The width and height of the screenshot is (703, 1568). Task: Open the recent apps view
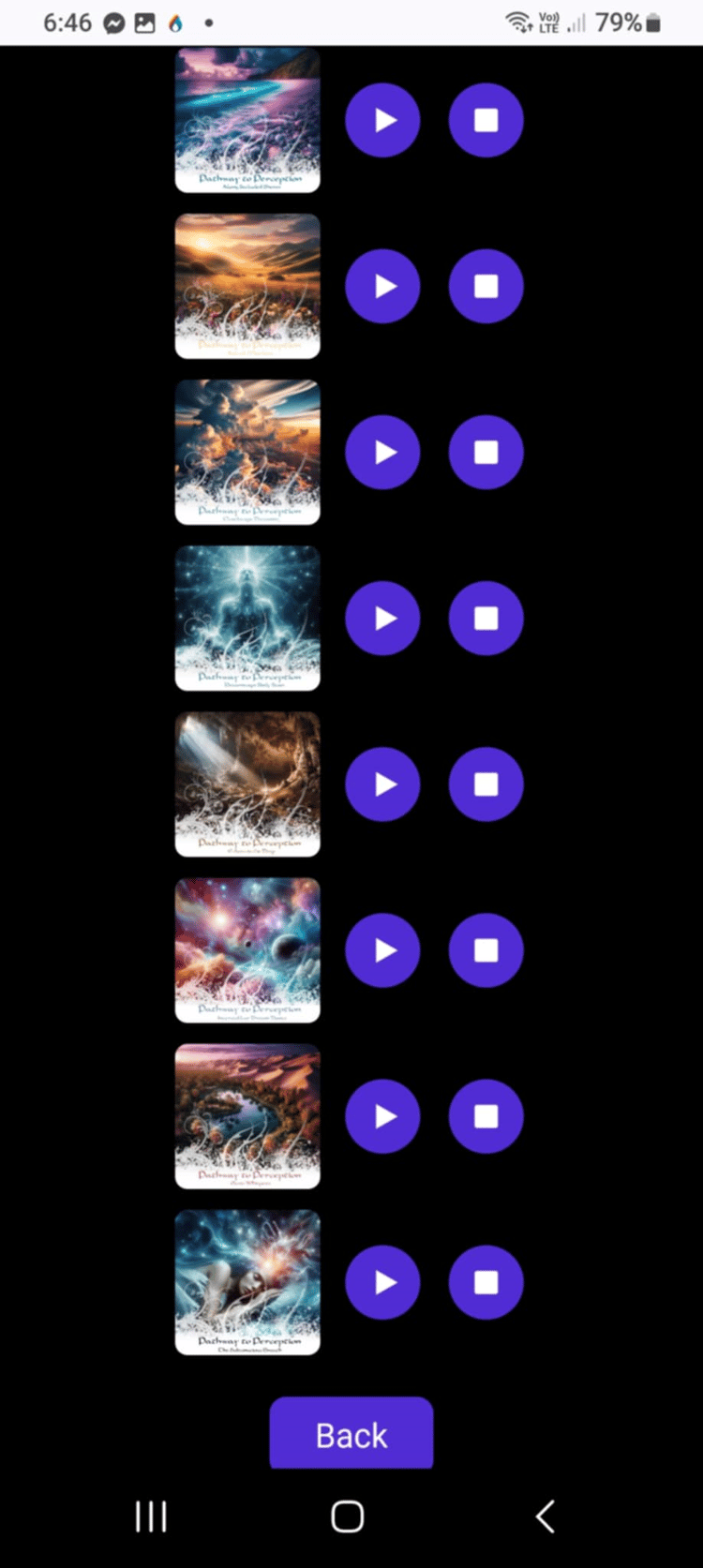(x=151, y=1516)
